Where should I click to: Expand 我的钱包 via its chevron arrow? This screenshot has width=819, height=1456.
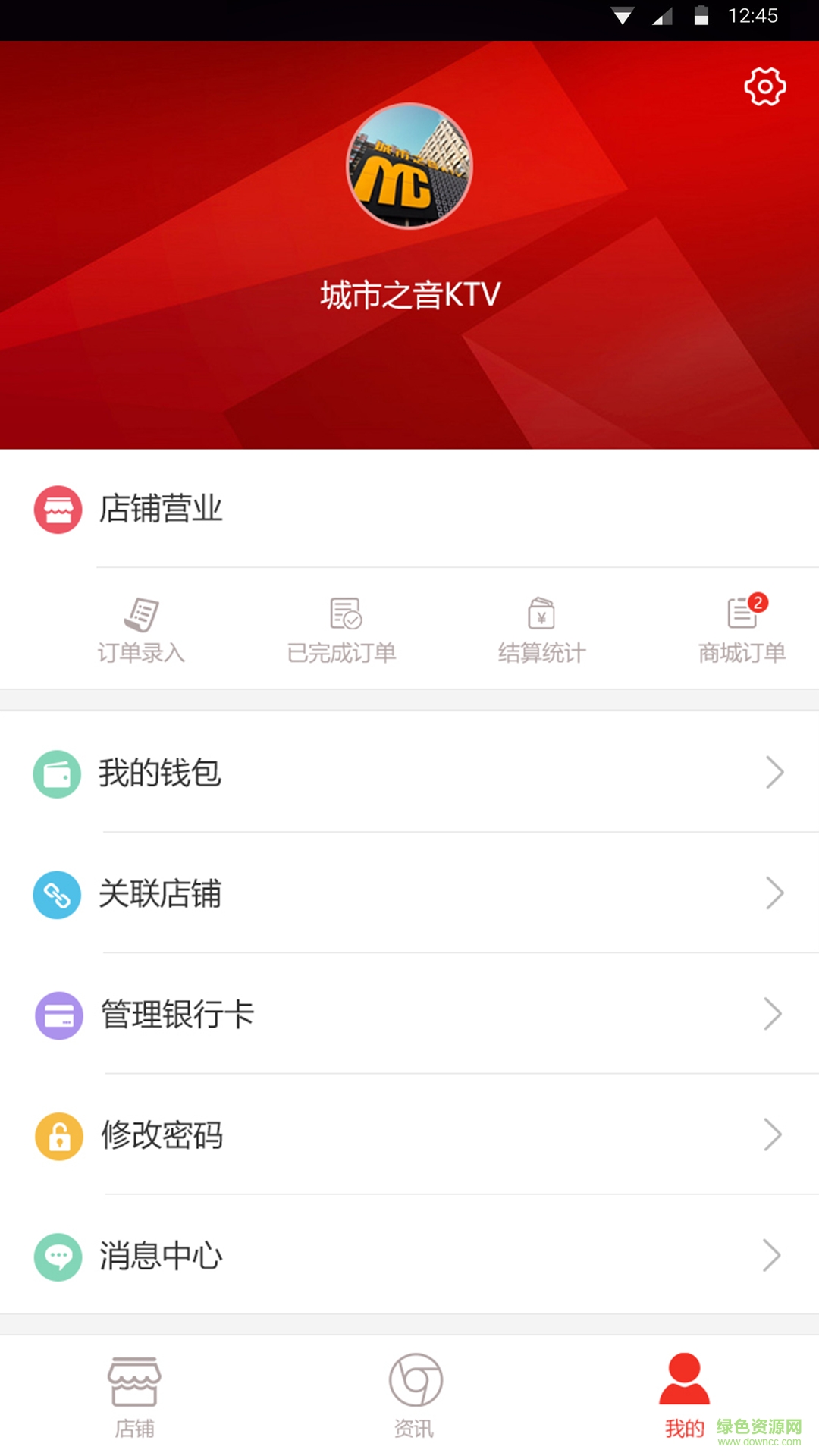775,773
